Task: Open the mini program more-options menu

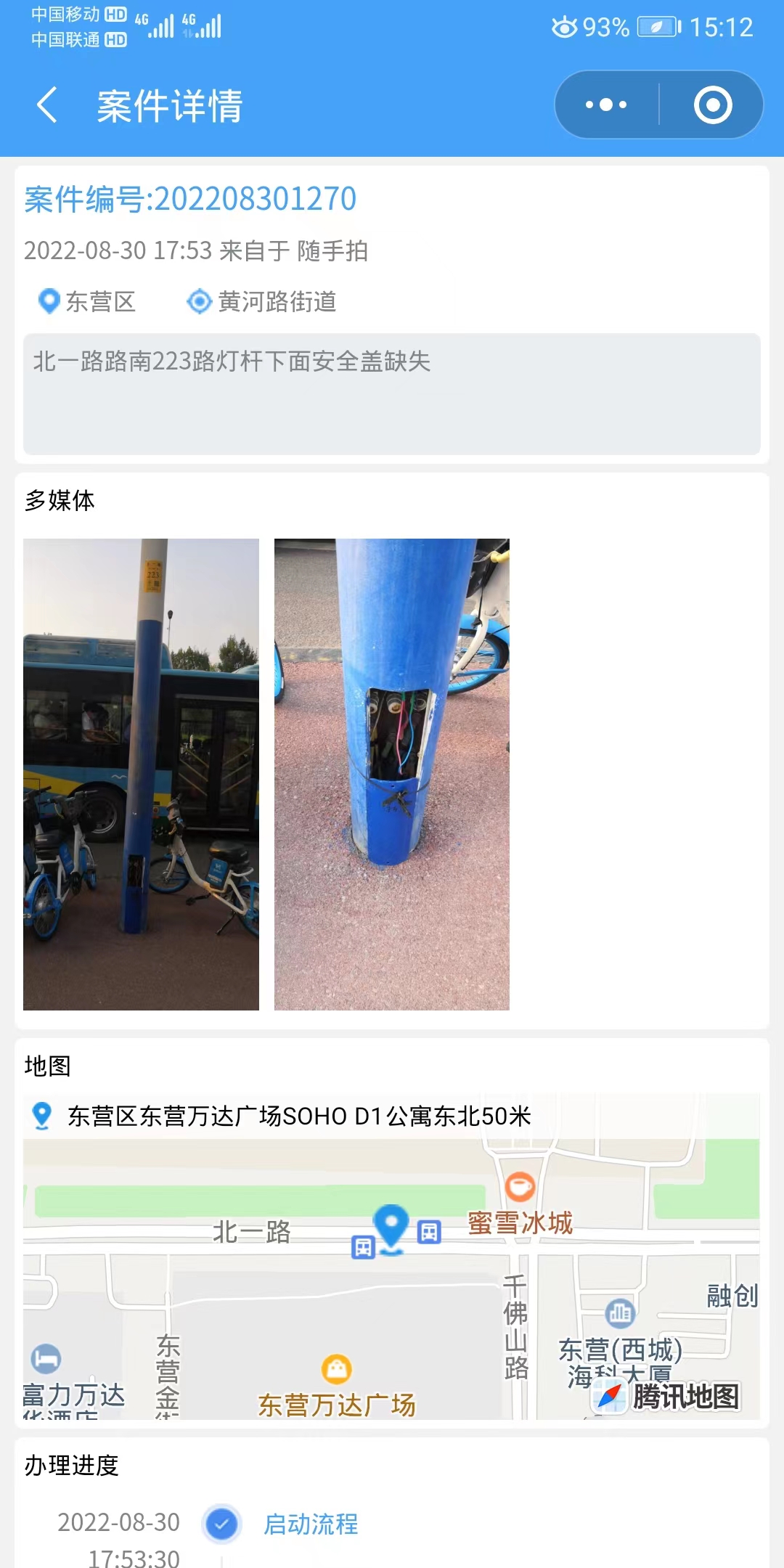Action: [x=607, y=105]
